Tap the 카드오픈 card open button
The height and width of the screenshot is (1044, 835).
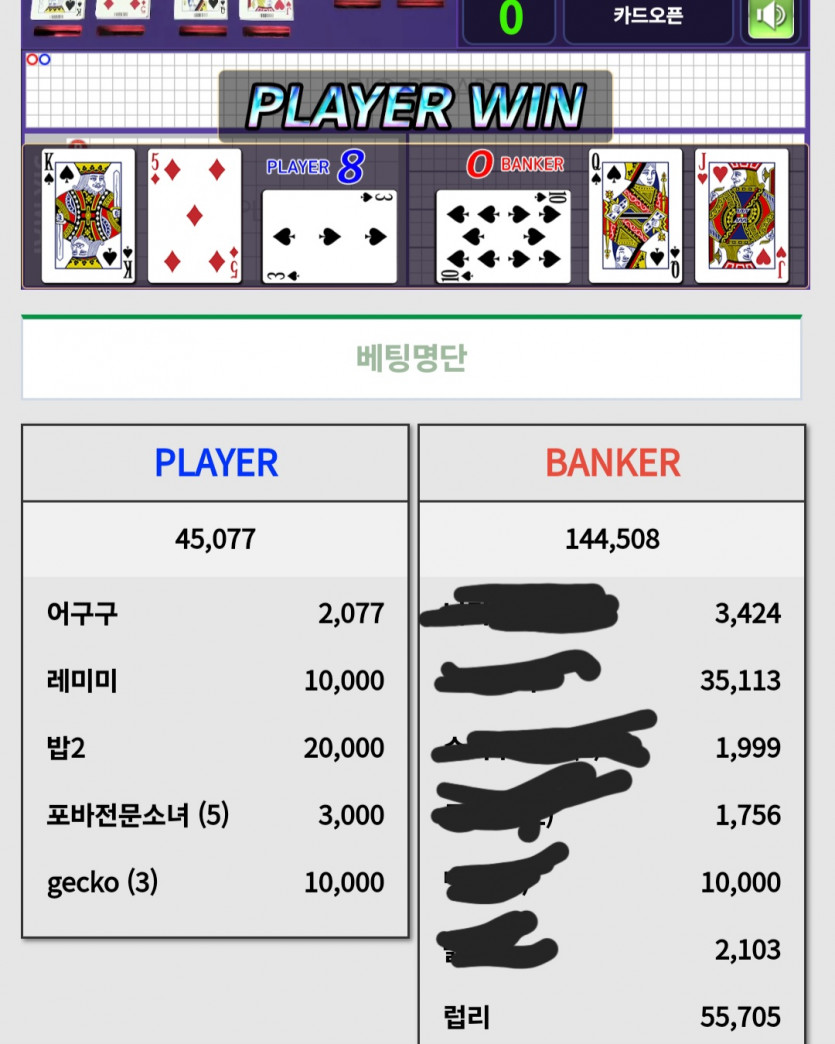(648, 19)
